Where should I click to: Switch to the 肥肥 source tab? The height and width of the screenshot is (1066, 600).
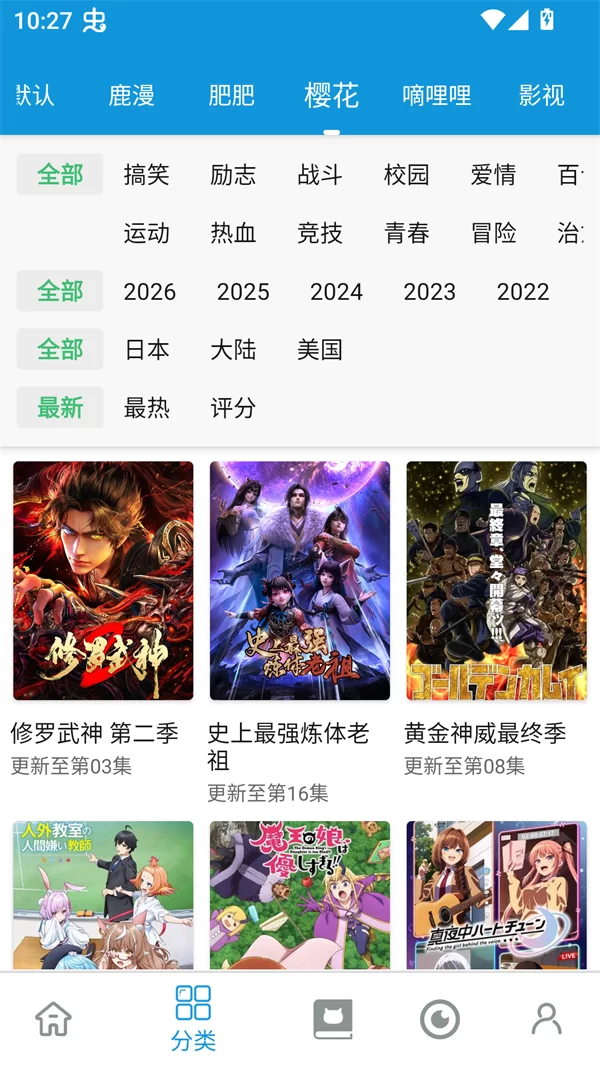[231, 96]
